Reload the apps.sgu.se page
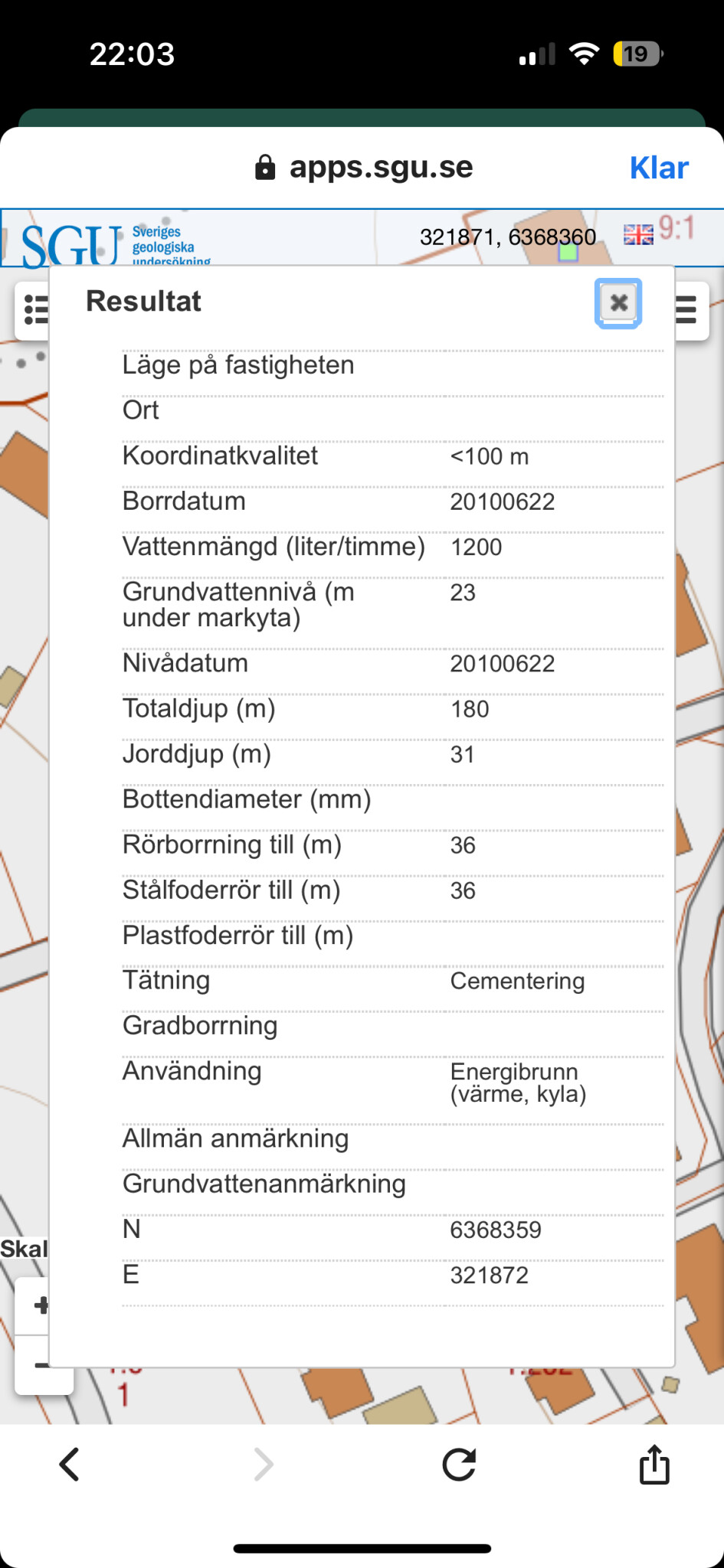The width and height of the screenshot is (724, 1568). coord(459,1465)
